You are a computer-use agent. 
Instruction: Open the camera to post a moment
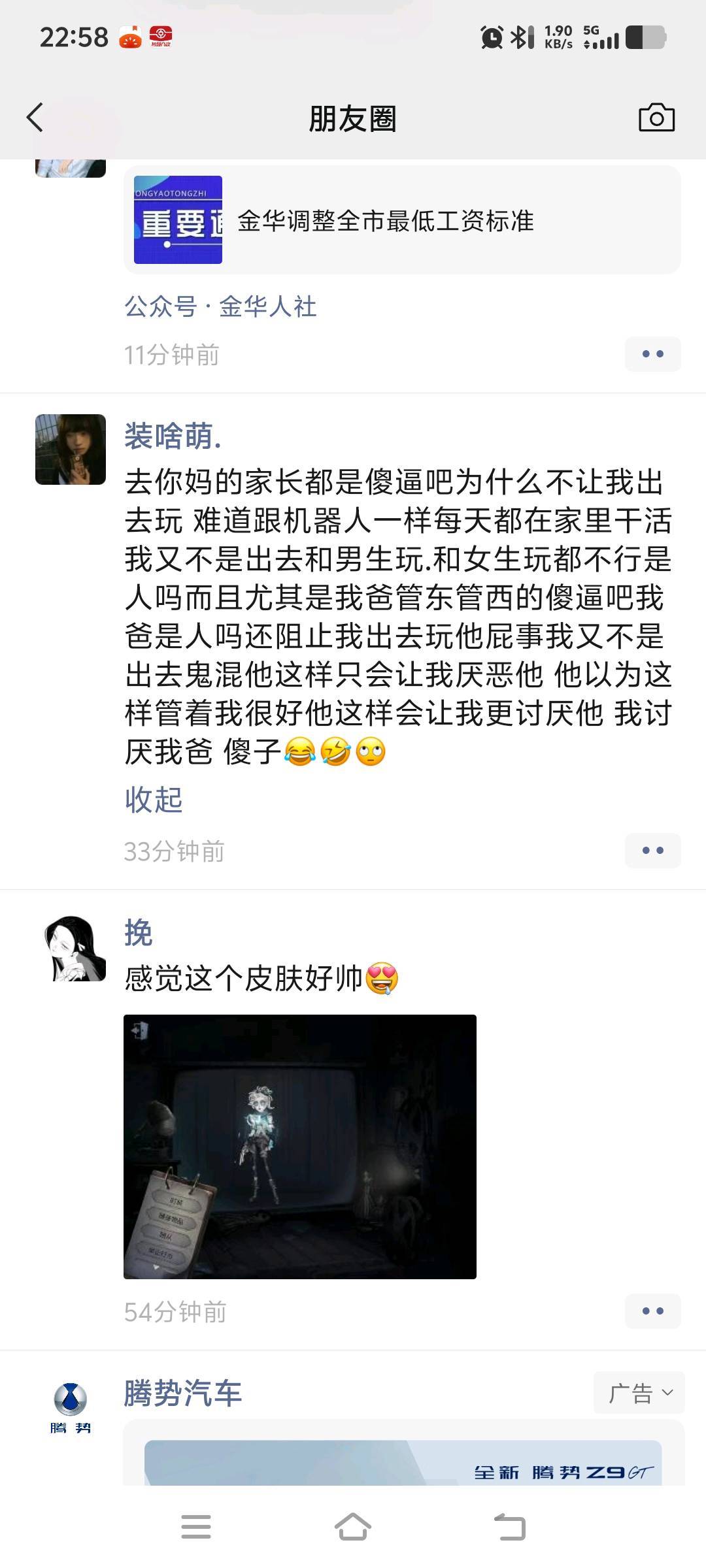(x=656, y=118)
